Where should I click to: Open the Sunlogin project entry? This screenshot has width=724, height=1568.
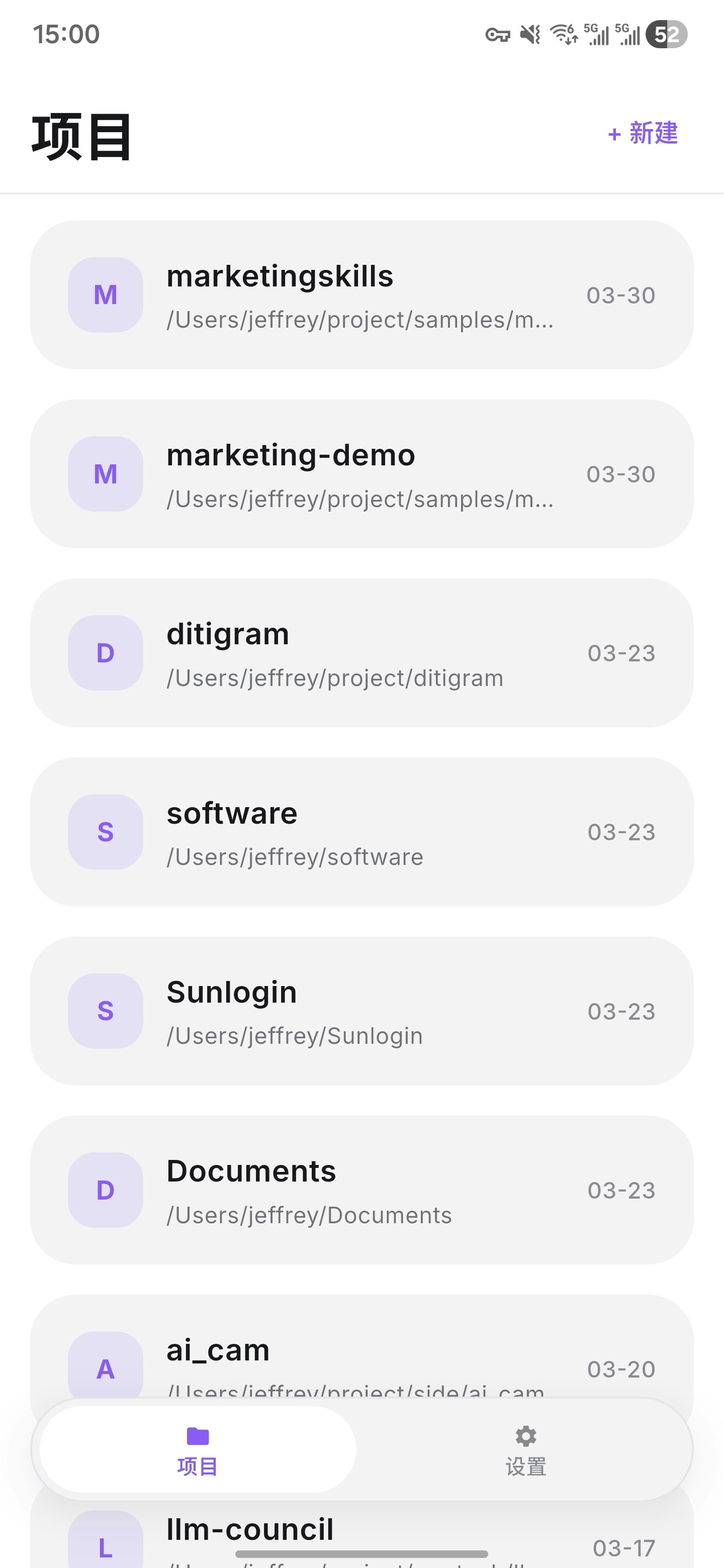361,1011
